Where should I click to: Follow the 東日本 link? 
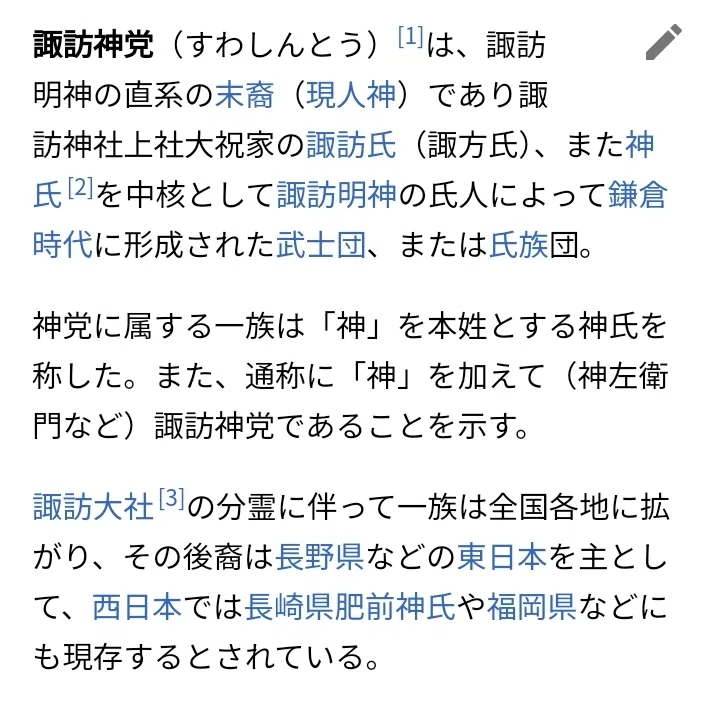[x=501, y=557]
